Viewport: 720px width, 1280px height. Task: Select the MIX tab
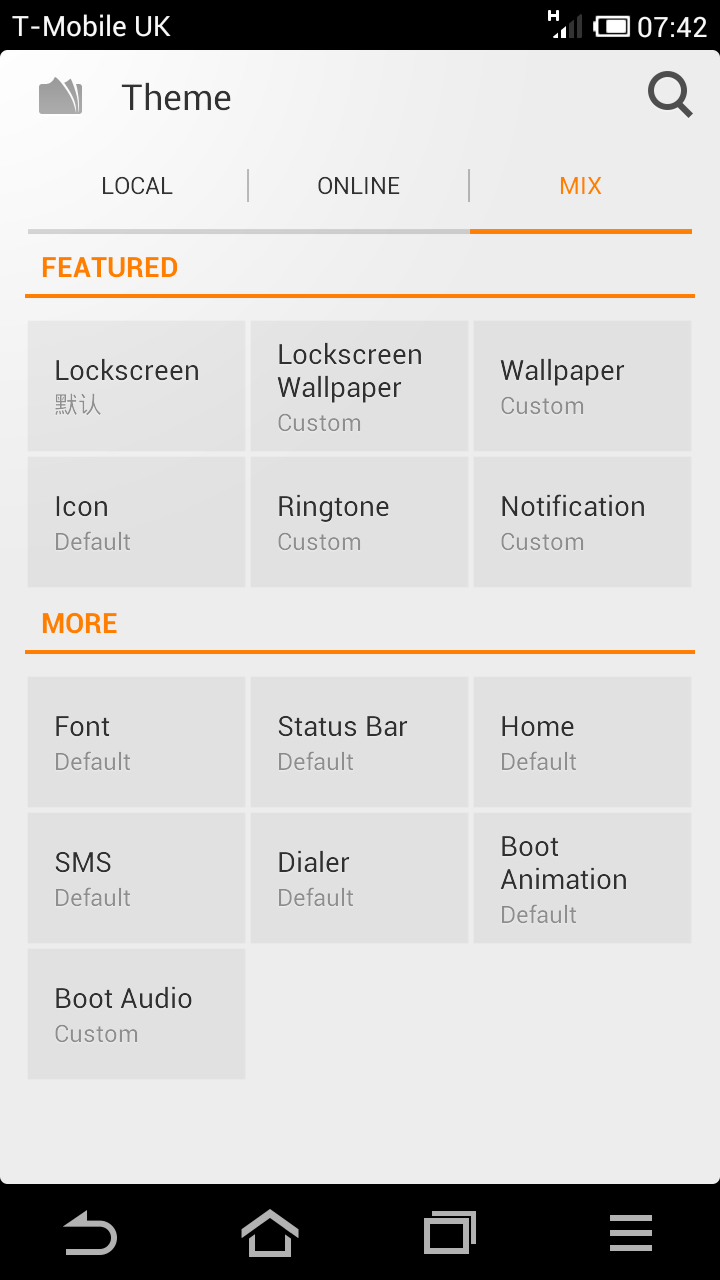[x=581, y=186]
